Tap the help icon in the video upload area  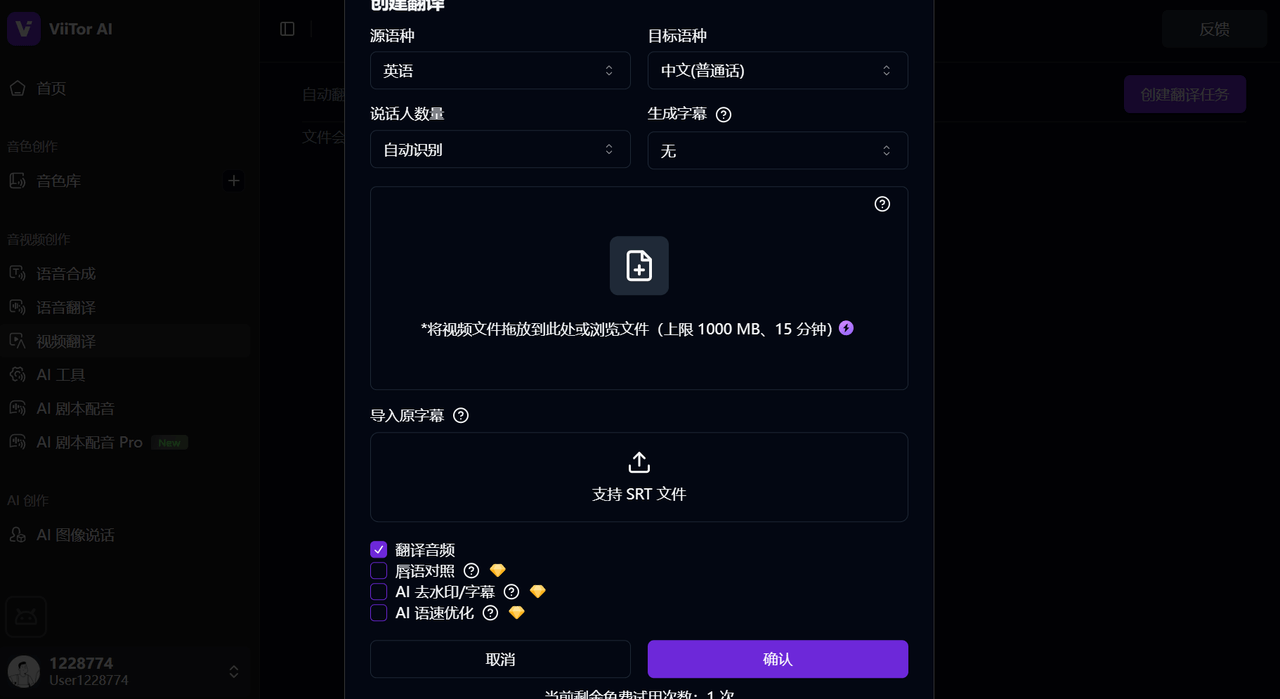coord(882,204)
